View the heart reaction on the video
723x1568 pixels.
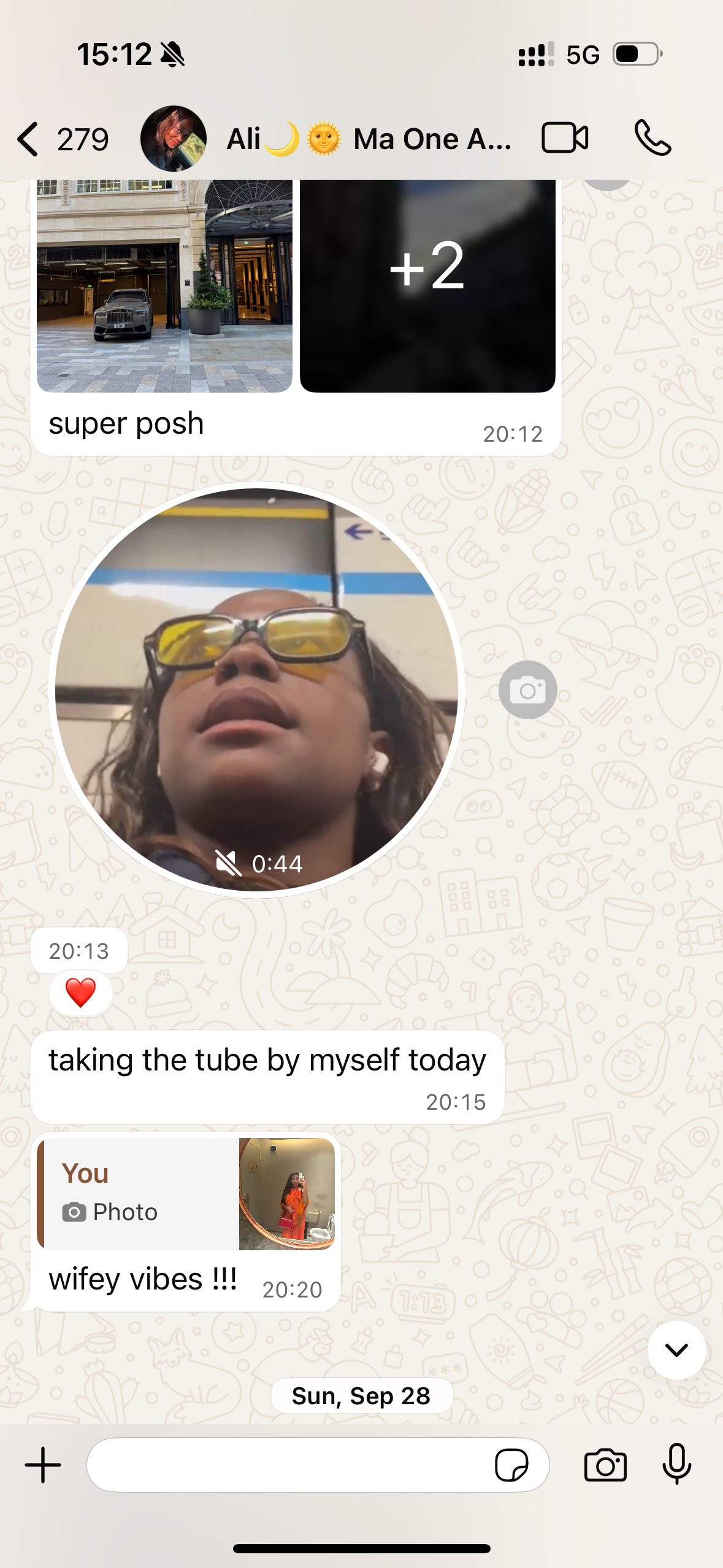click(x=80, y=993)
